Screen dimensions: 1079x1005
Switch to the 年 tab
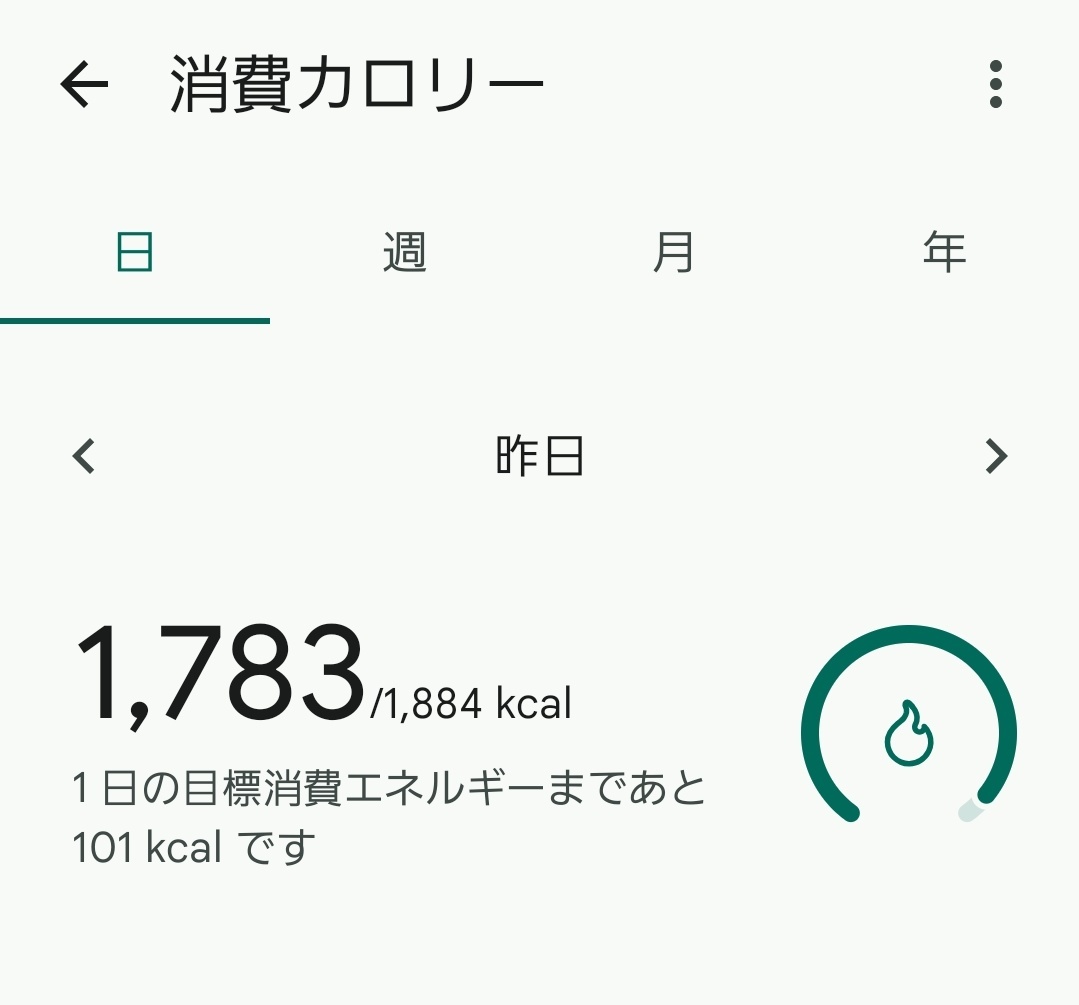(944, 252)
